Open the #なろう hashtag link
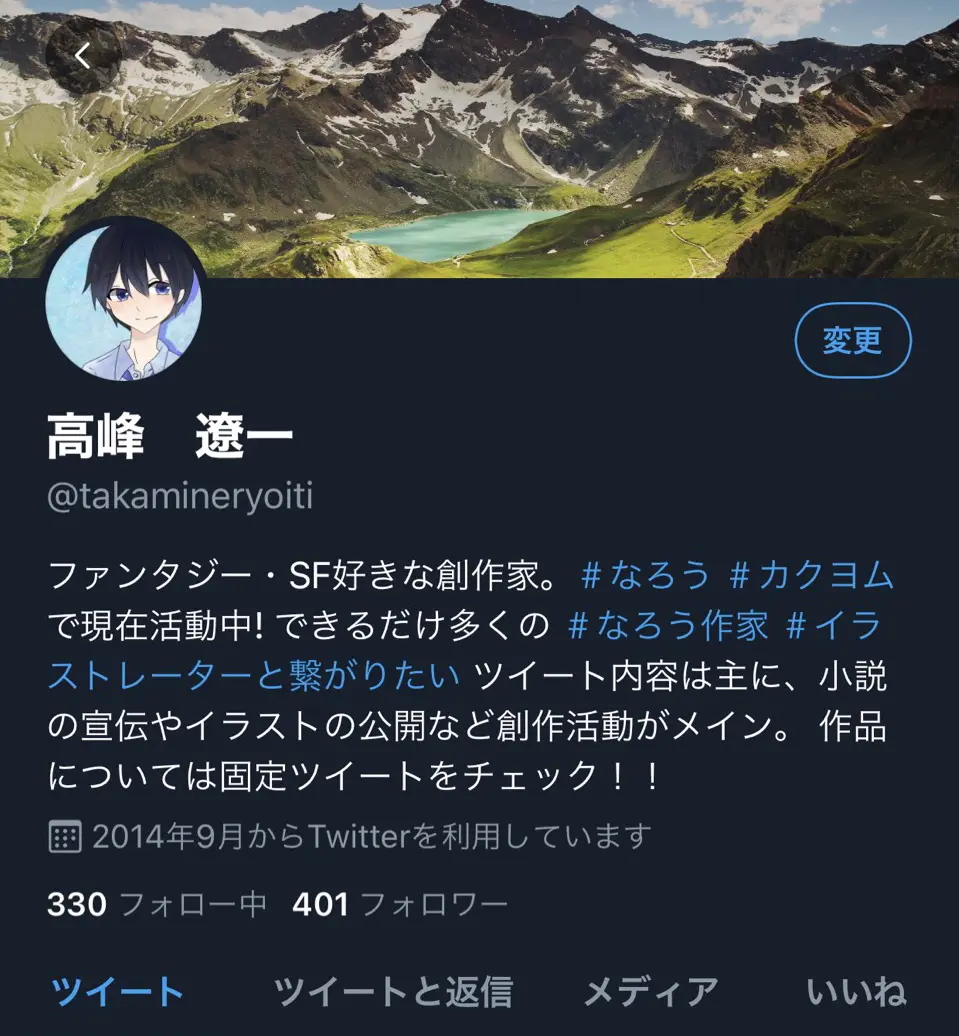959x1036 pixels. click(646, 575)
